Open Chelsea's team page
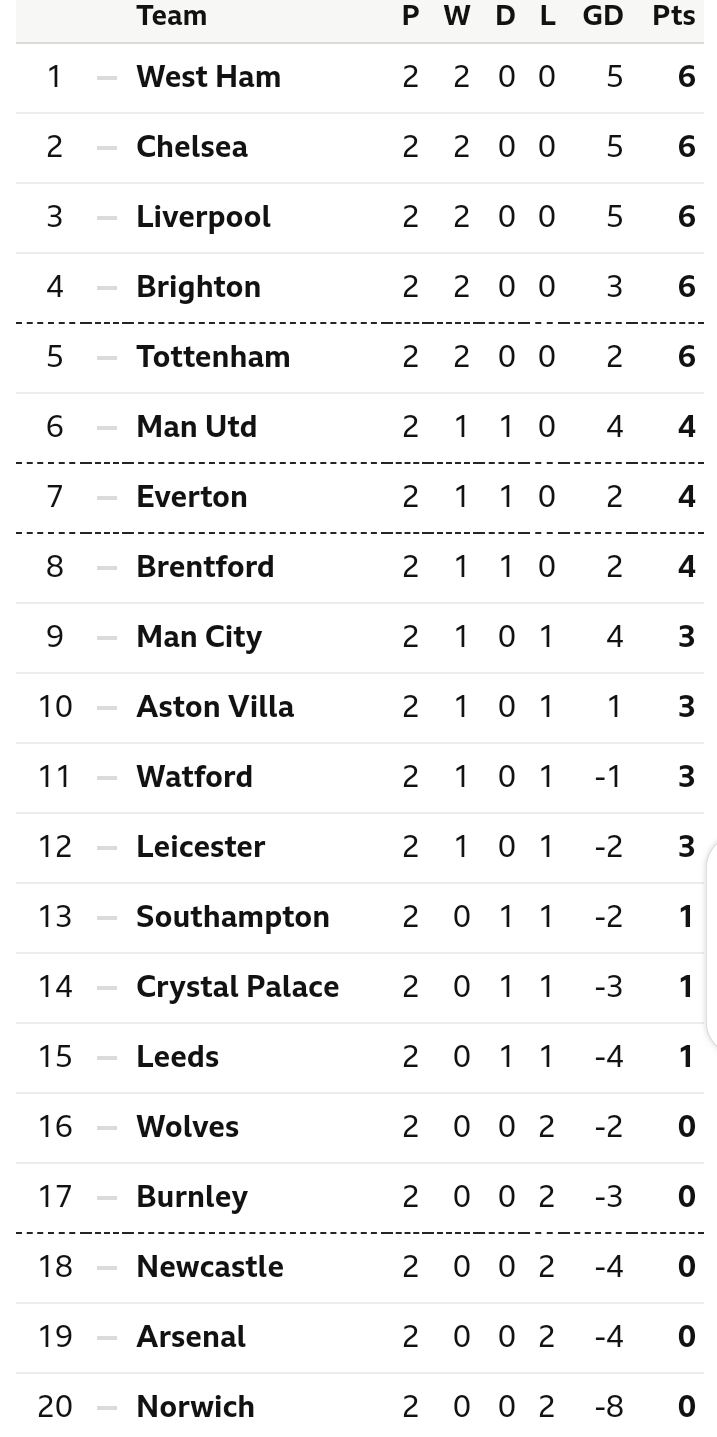This screenshot has width=717, height=1437. 192,147
